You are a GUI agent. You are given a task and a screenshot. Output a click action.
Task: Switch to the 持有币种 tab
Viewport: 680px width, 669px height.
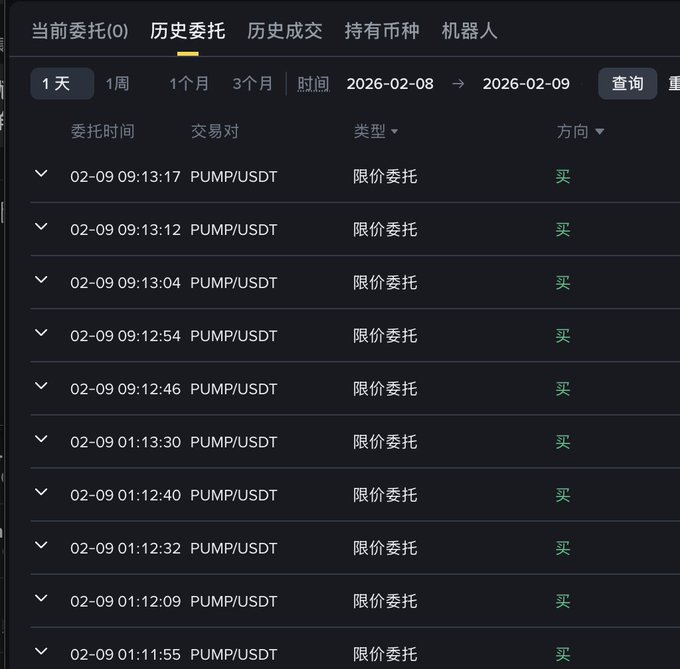pyautogui.click(x=382, y=31)
